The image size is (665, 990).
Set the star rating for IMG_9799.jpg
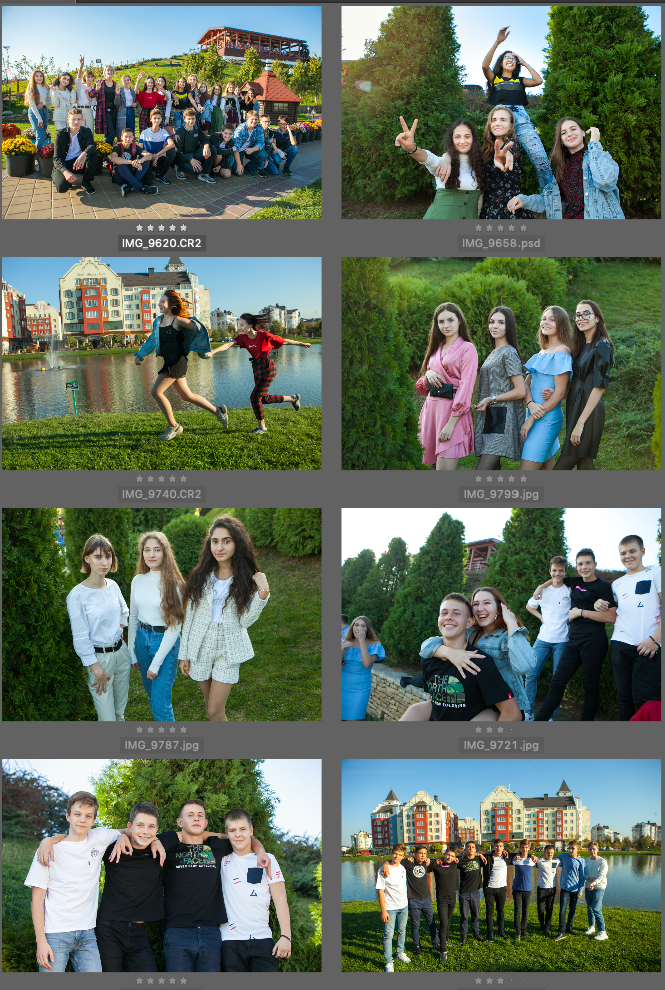tap(501, 479)
